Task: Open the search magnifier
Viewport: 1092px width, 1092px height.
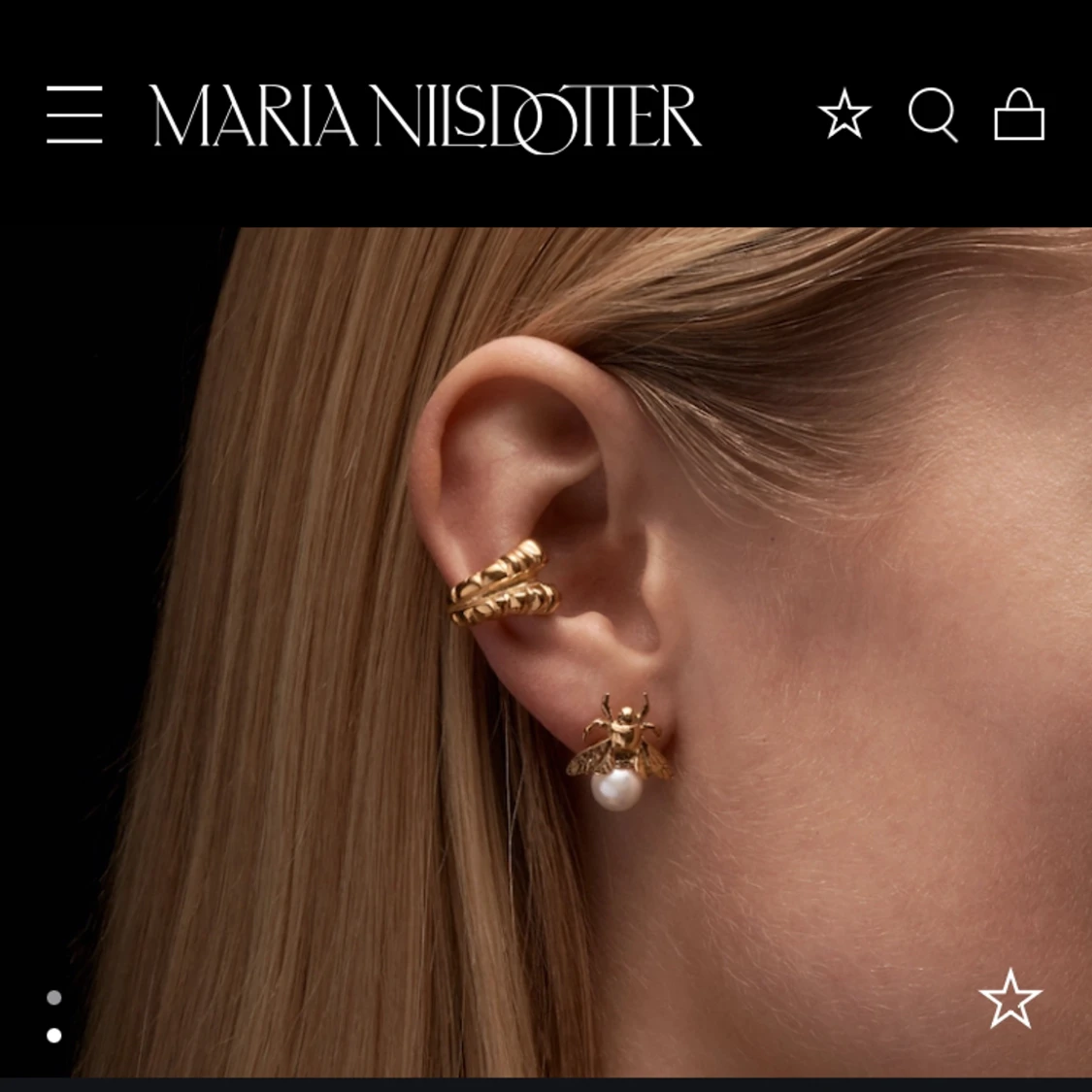Action: tap(933, 115)
